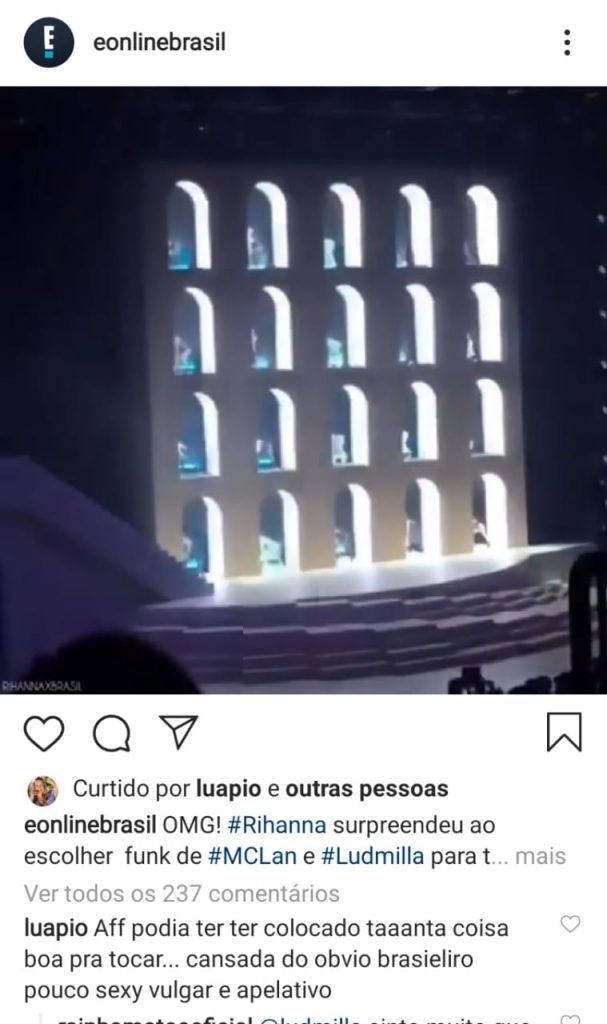The width and height of the screenshot is (607, 1024).
Task: View all 237 comments
Action: point(181,893)
